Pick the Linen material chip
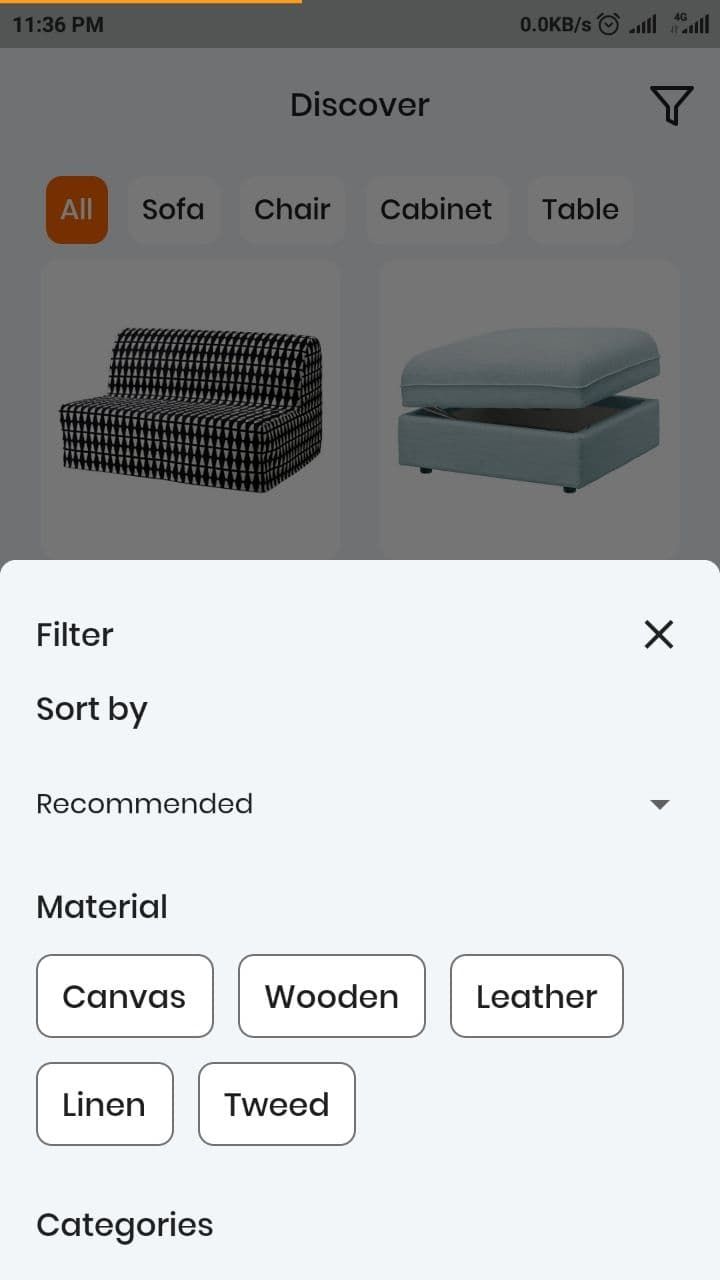 coord(104,1104)
